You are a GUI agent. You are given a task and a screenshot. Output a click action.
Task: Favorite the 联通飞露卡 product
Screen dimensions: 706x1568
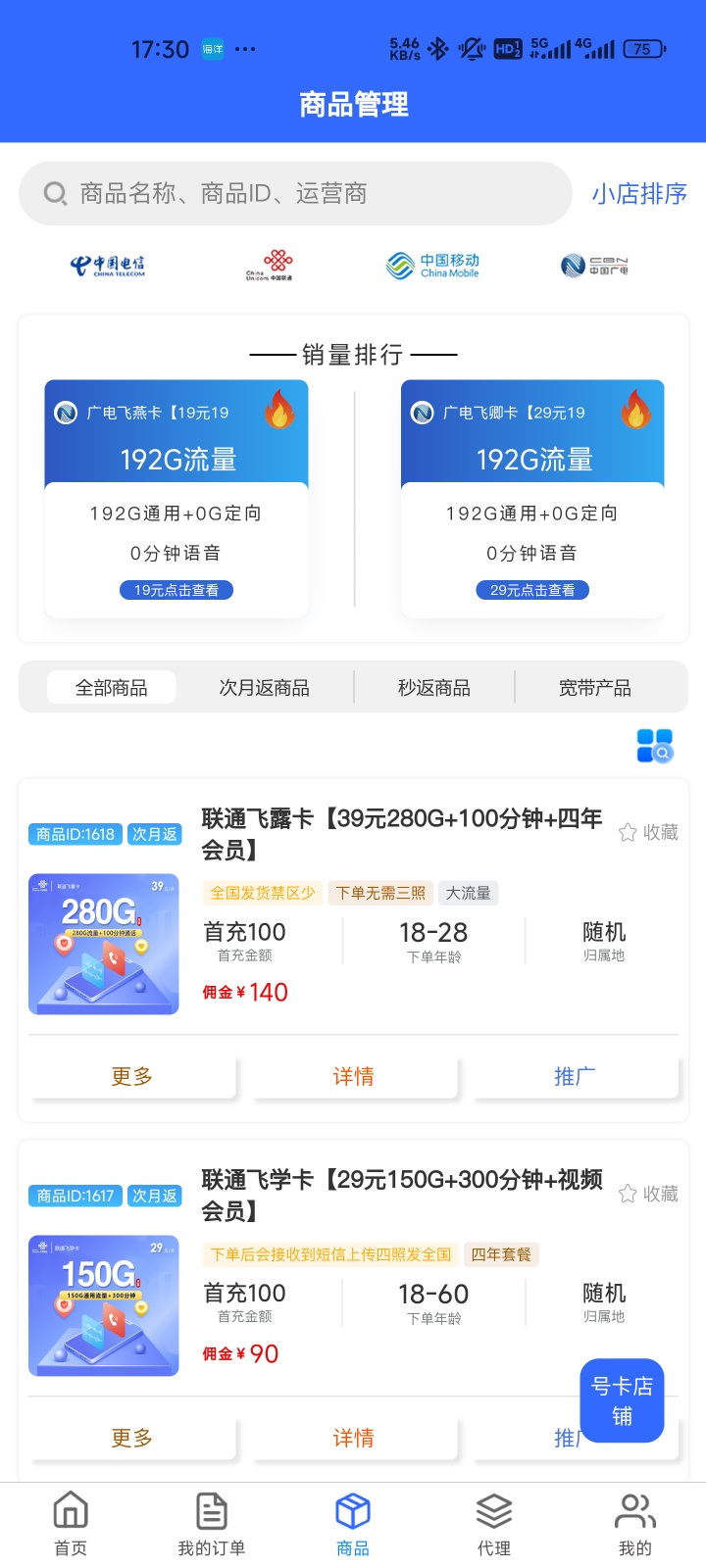click(648, 833)
